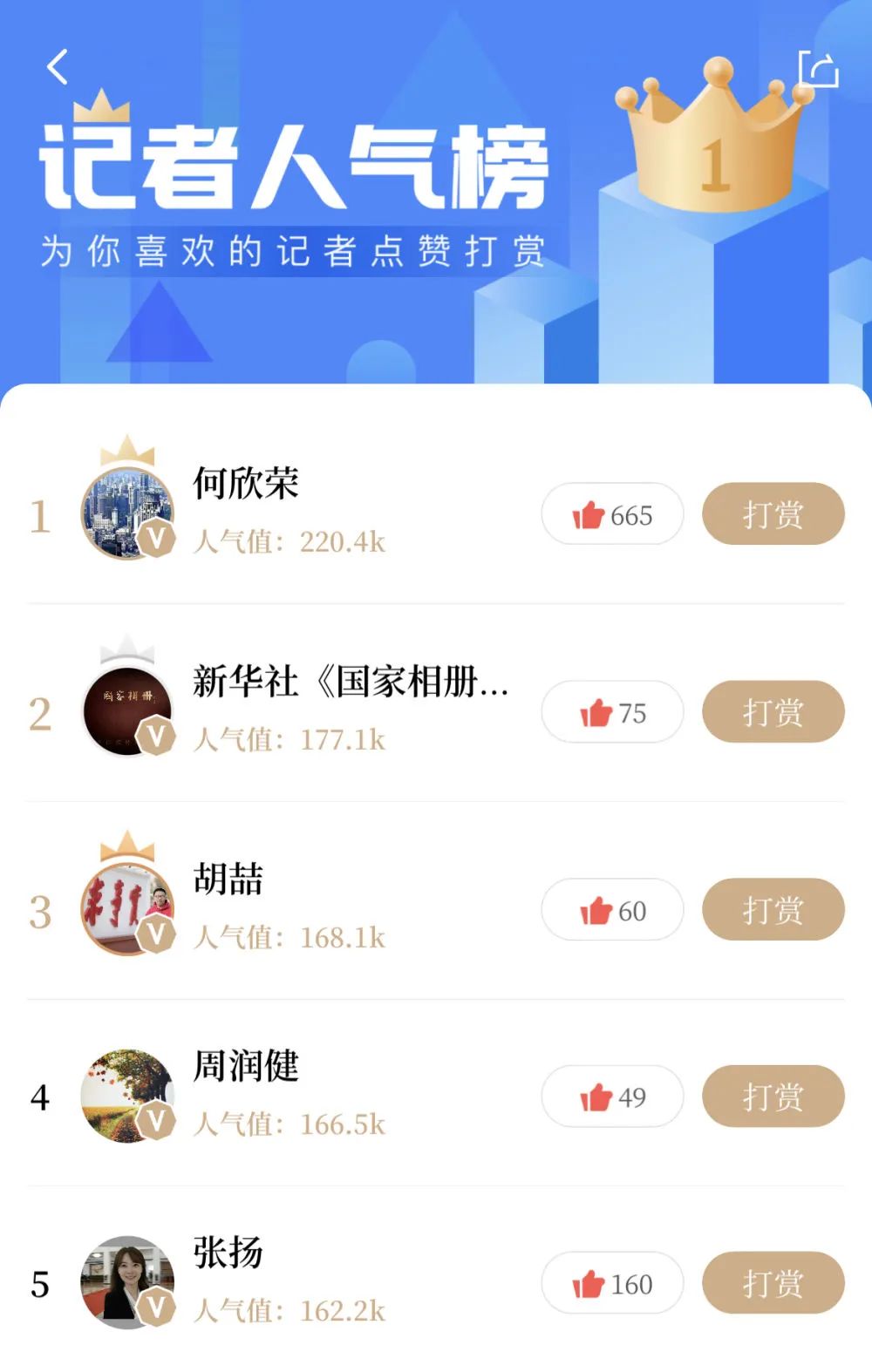The width and height of the screenshot is (872, 1372).
Task: Hit 打赏 for 张扬
Action: click(773, 1283)
